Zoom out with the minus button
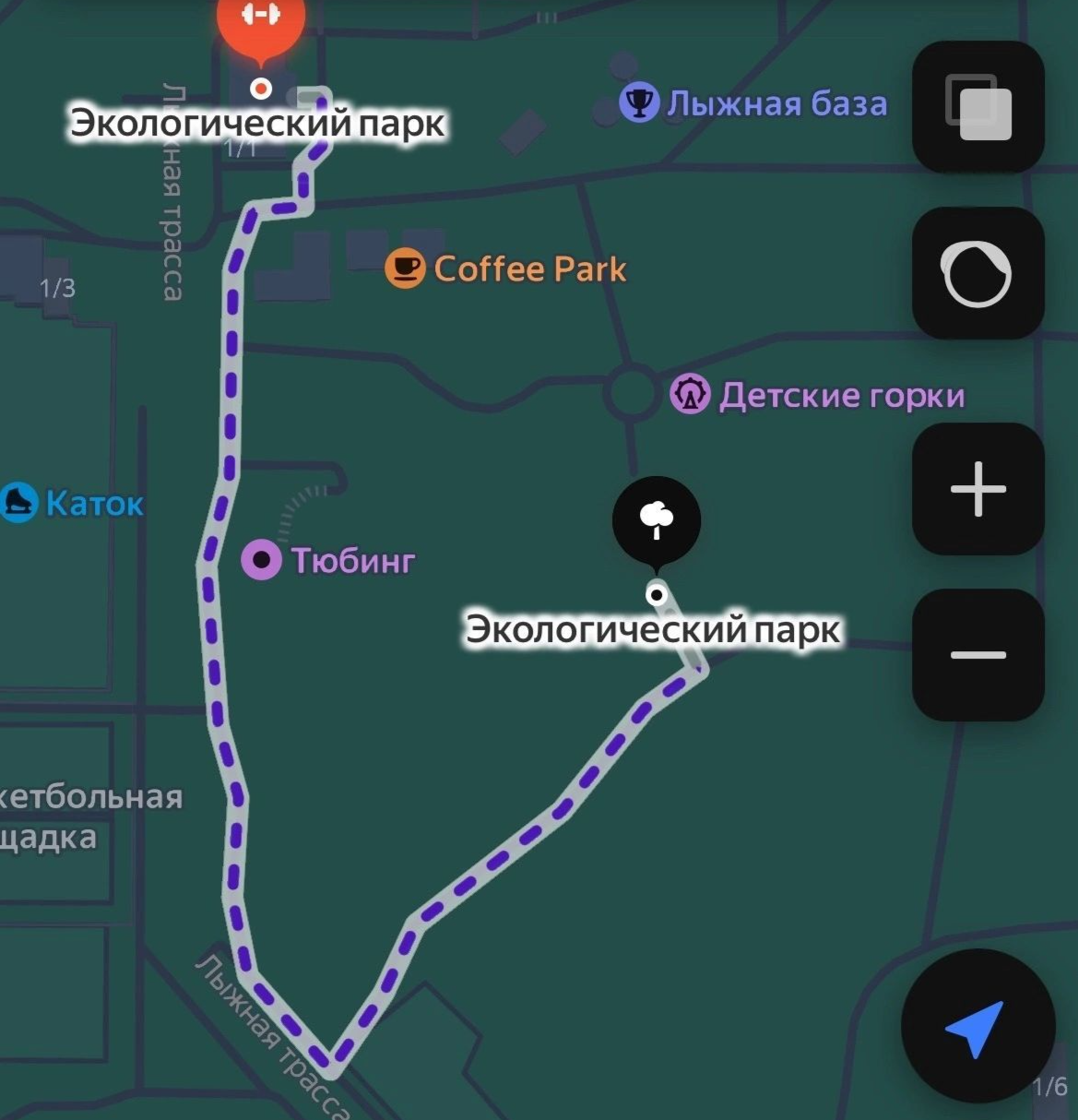The width and height of the screenshot is (1078, 1120). 977,655
